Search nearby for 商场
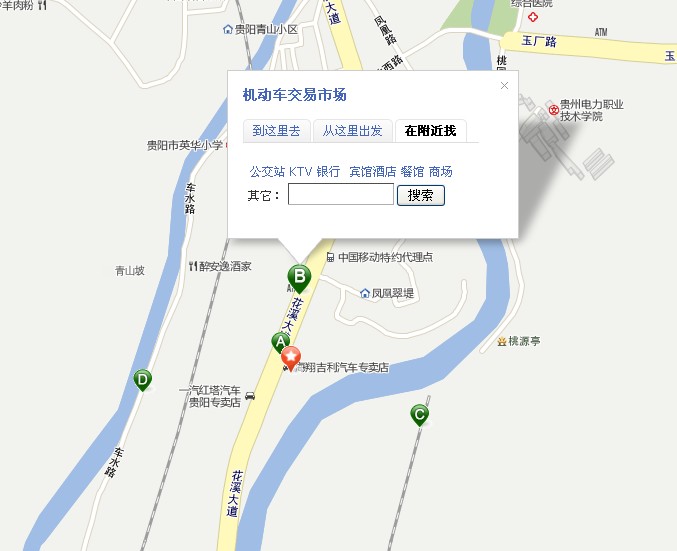677x551 pixels. (440, 172)
